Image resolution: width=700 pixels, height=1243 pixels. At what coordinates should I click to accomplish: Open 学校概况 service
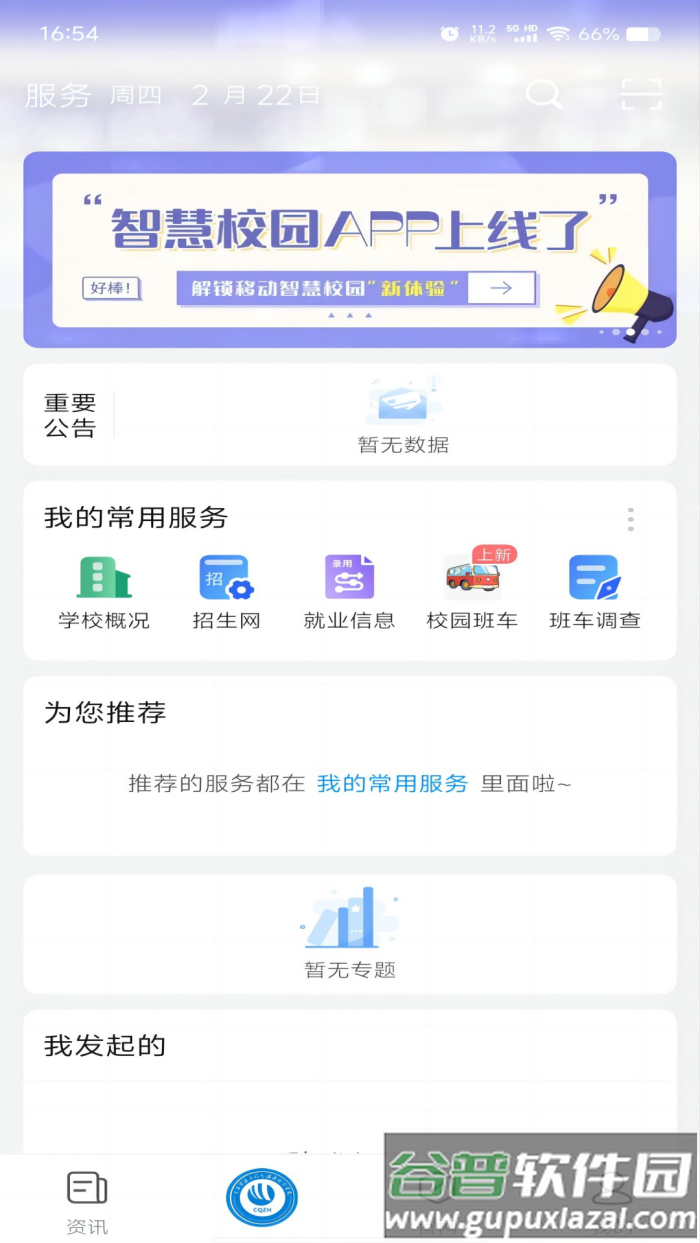click(104, 592)
